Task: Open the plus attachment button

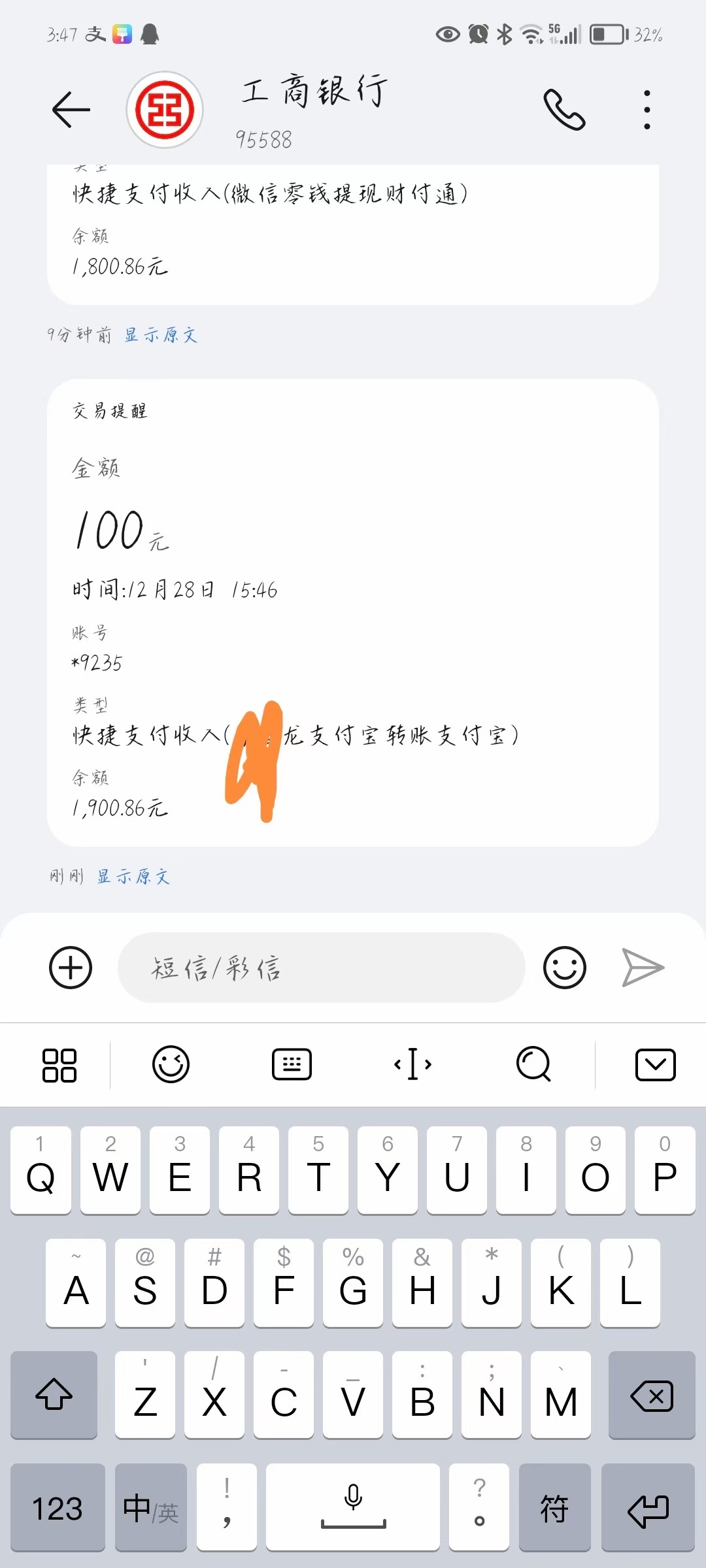Action: click(x=71, y=968)
